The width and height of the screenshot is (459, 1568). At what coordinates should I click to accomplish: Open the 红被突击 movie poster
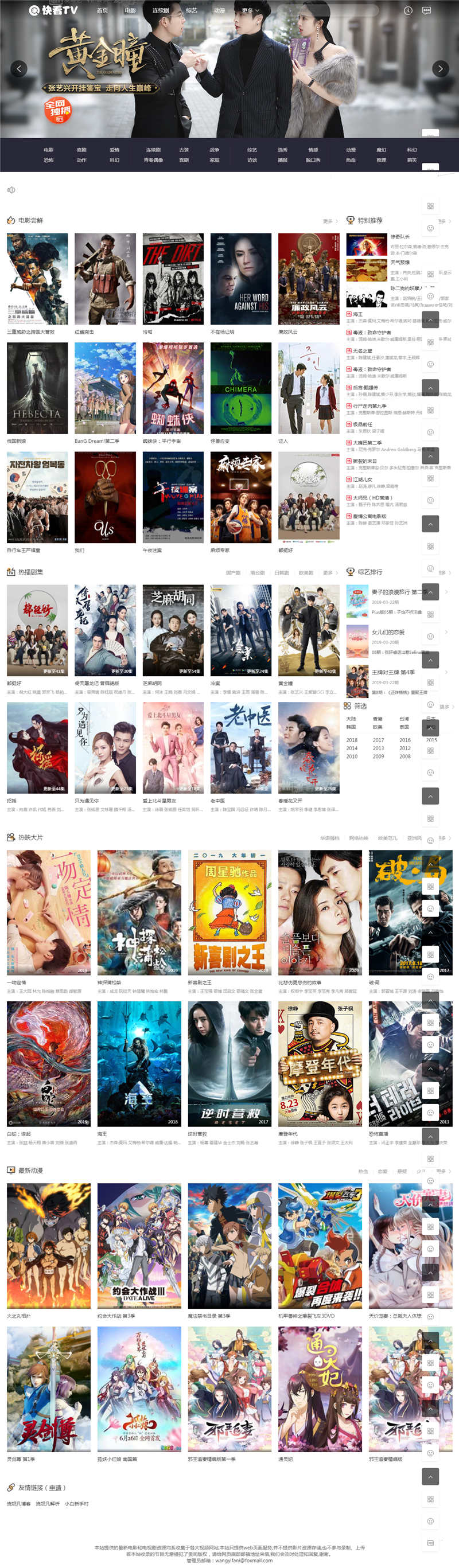tap(104, 278)
